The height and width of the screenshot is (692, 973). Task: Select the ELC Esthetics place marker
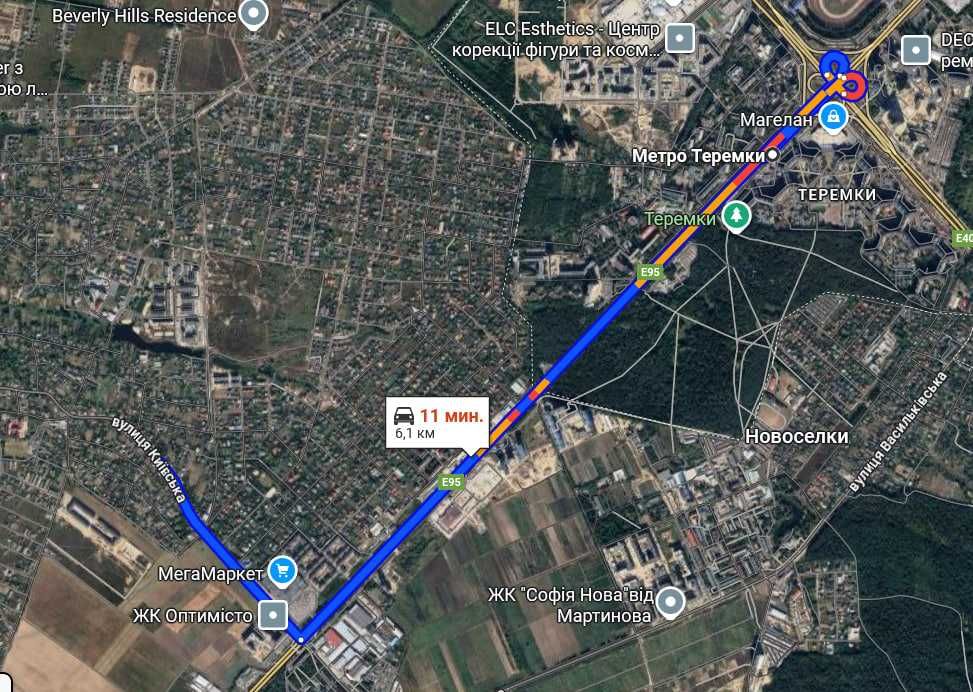681,38
